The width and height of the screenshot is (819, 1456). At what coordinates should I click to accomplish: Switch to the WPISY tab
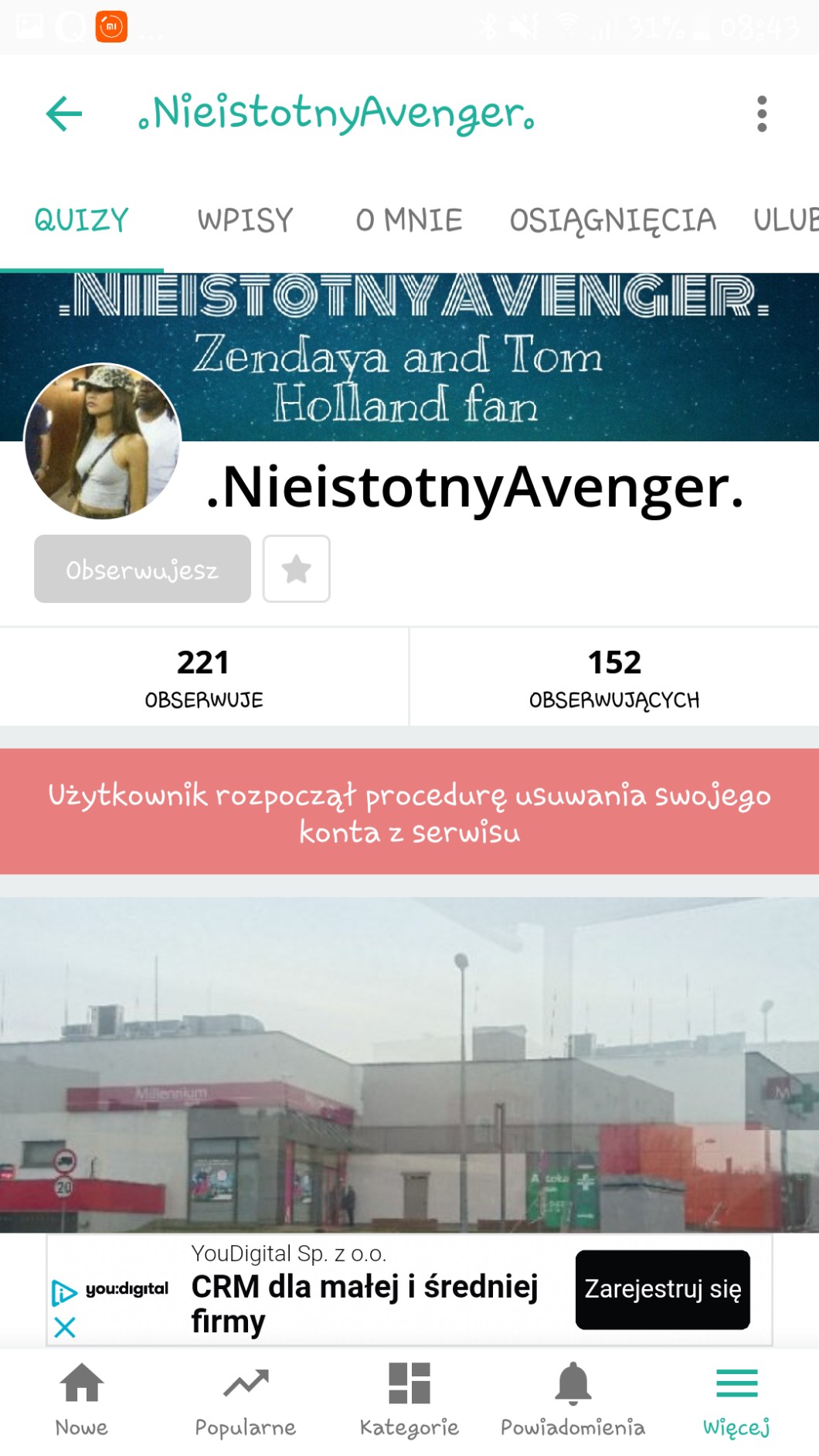245,221
